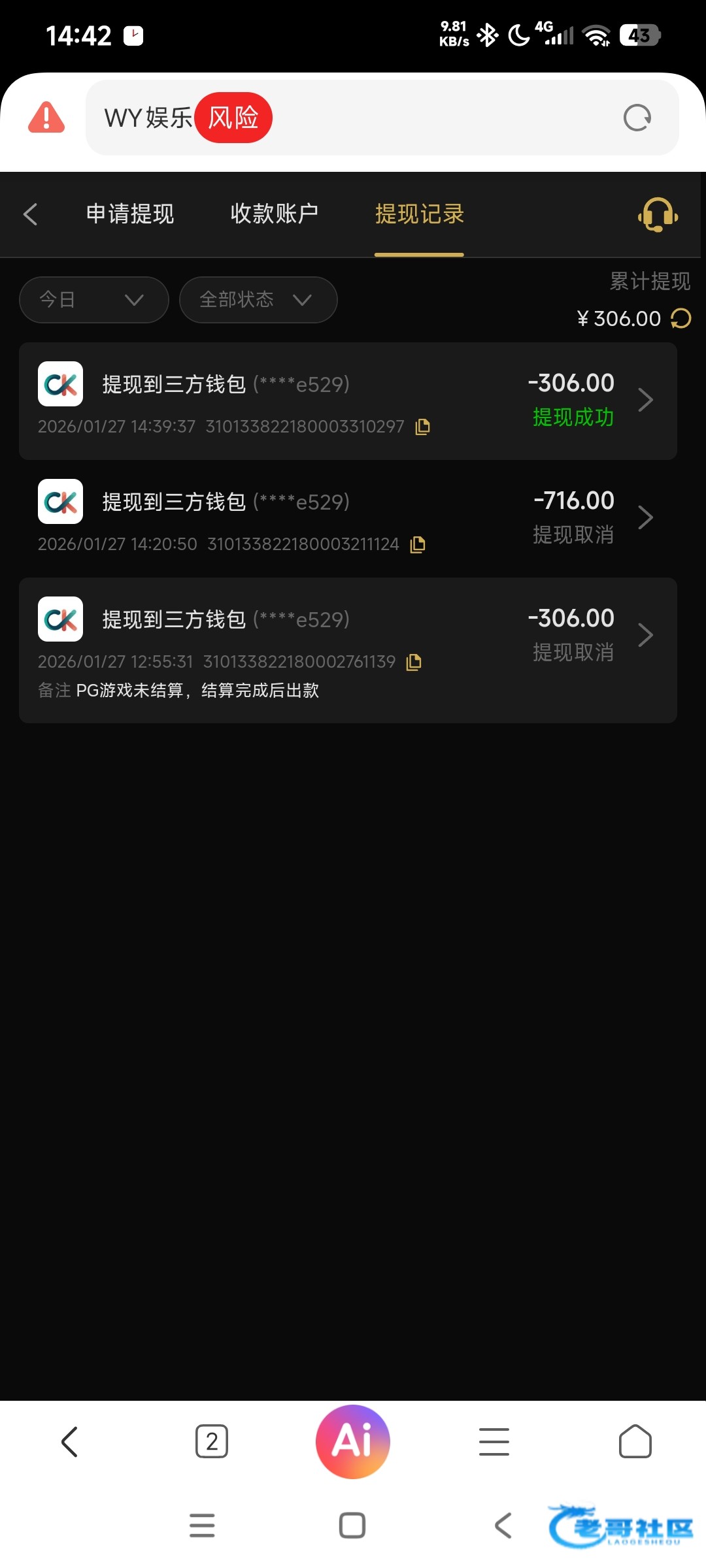Select the 提现记录 tab
Screen dimensions: 706x1568
tap(419, 214)
